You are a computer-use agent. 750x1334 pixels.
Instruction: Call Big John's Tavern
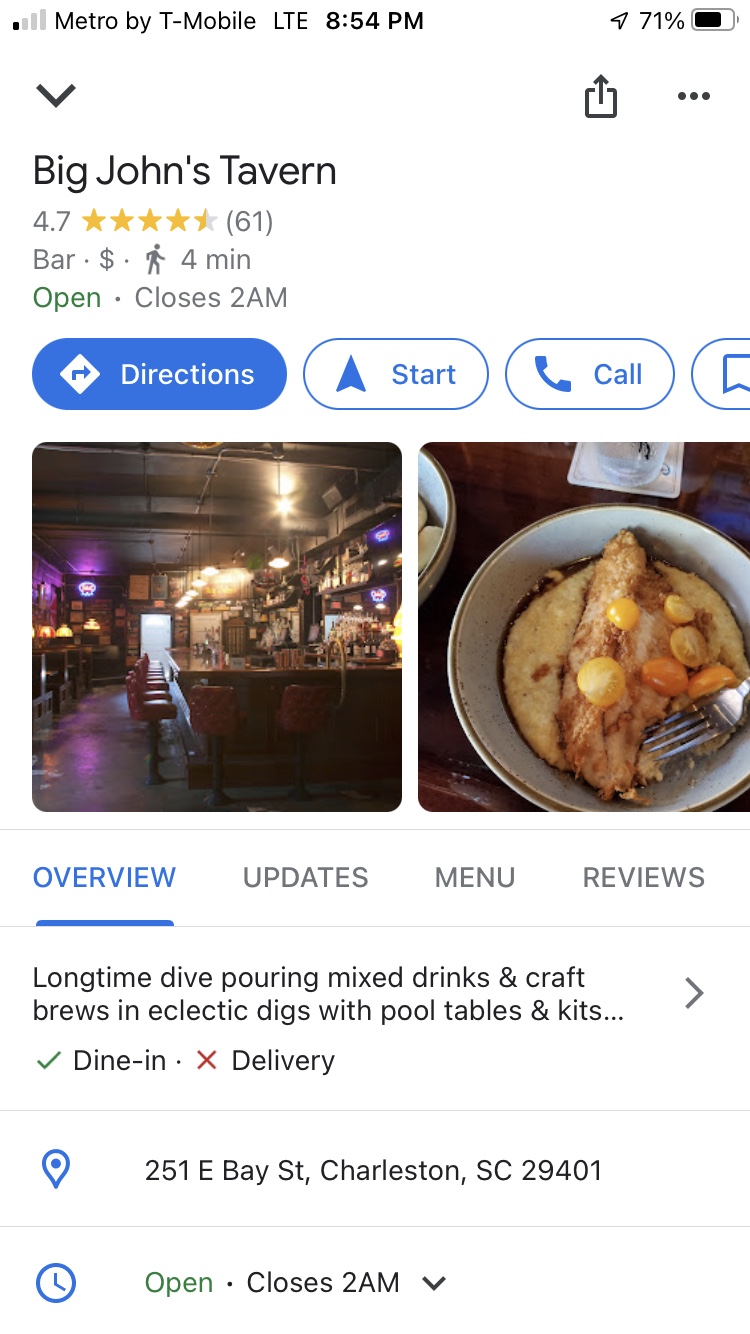click(590, 374)
